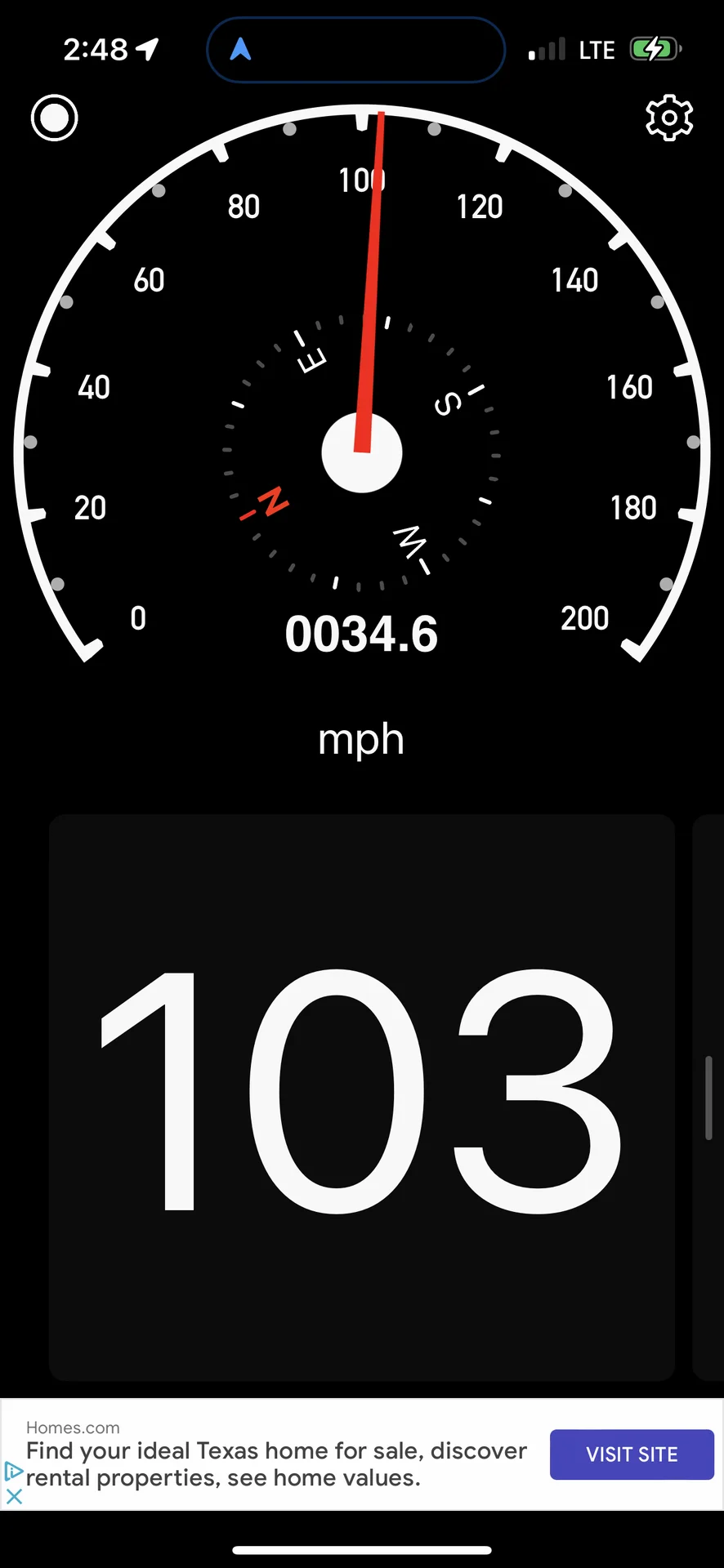The height and width of the screenshot is (1568, 724).
Task: Close the Homes.com ad banner
Action: point(14,1496)
